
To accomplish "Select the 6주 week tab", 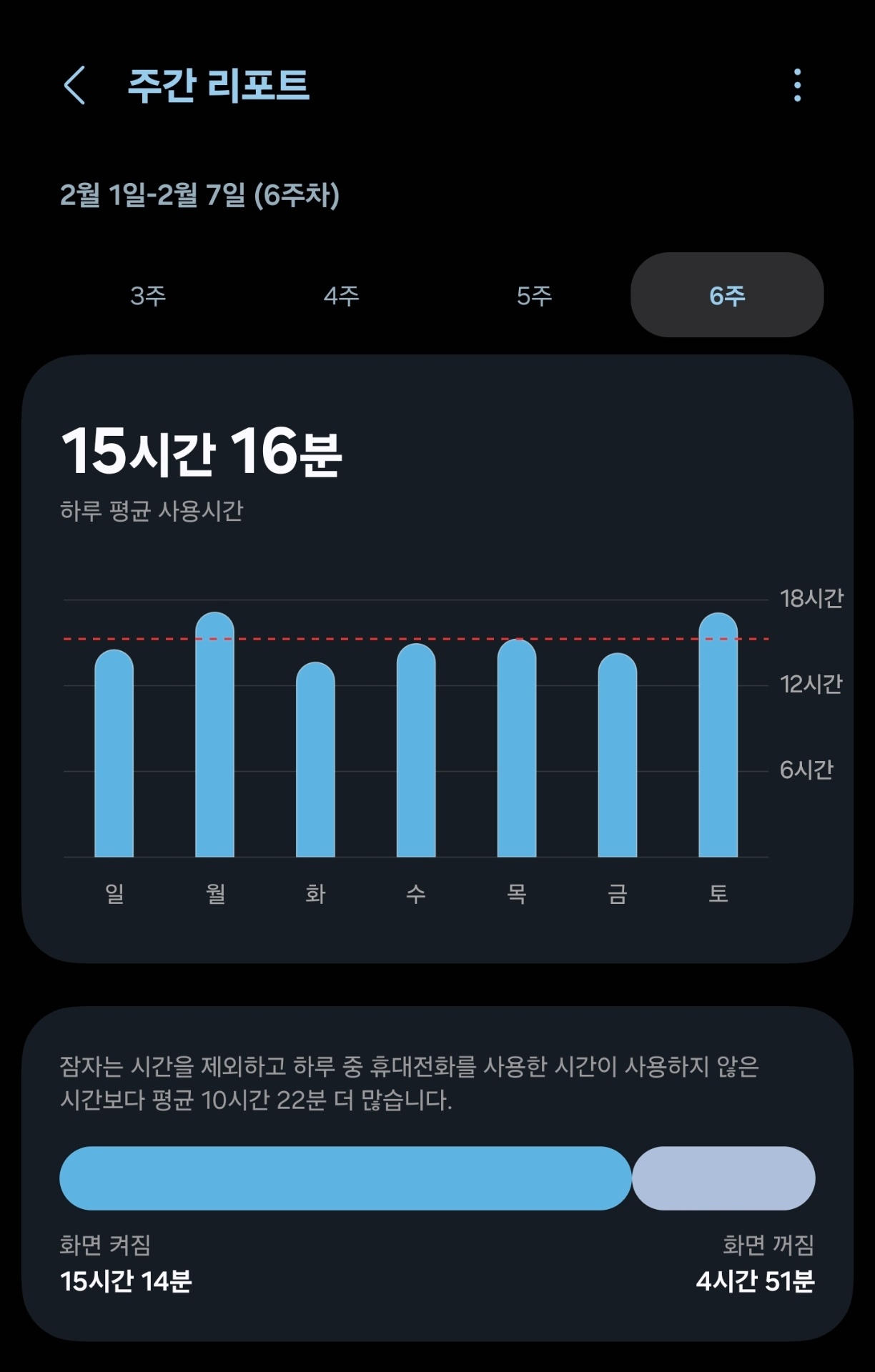I will 727,295.
